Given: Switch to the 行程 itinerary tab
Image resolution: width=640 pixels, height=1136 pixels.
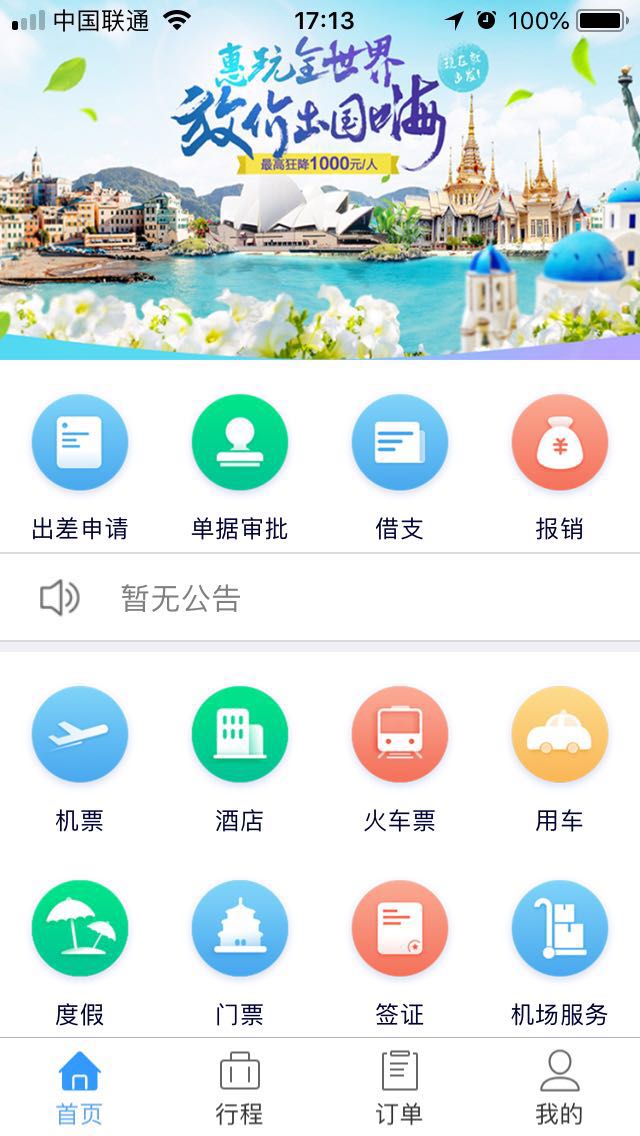Looking at the screenshot, I should point(240,1087).
